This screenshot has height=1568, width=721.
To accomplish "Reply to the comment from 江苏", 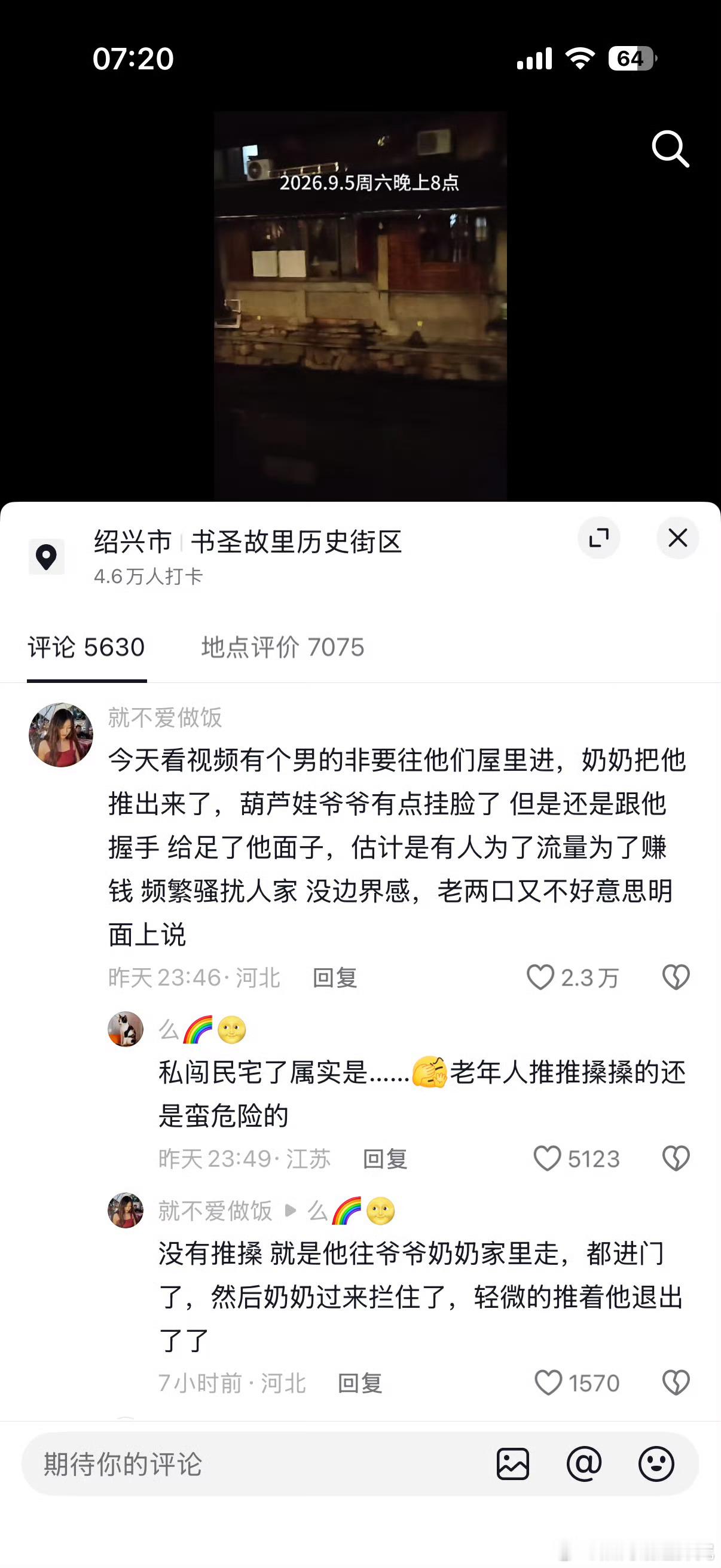I will click(385, 1159).
